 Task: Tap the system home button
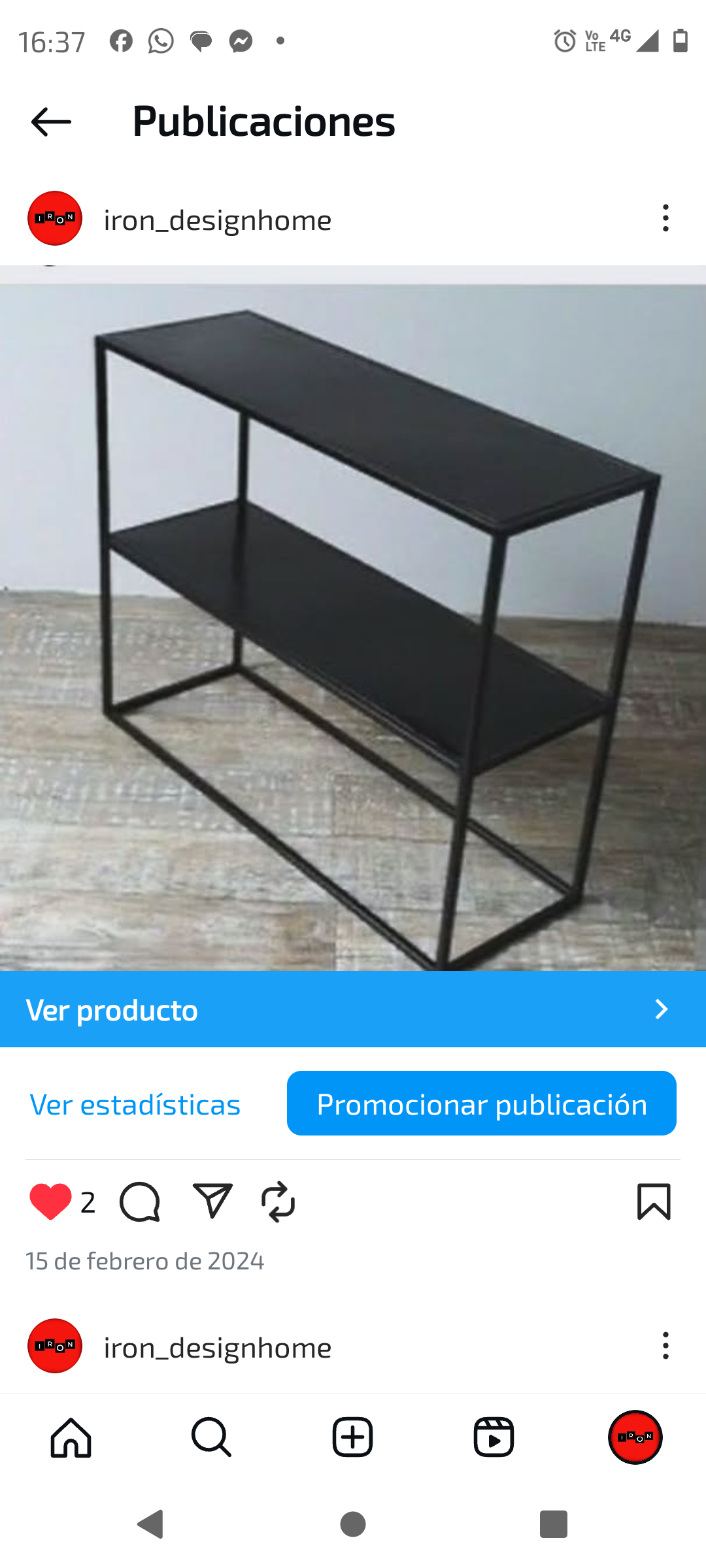pyautogui.click(x=353, y=1525)
